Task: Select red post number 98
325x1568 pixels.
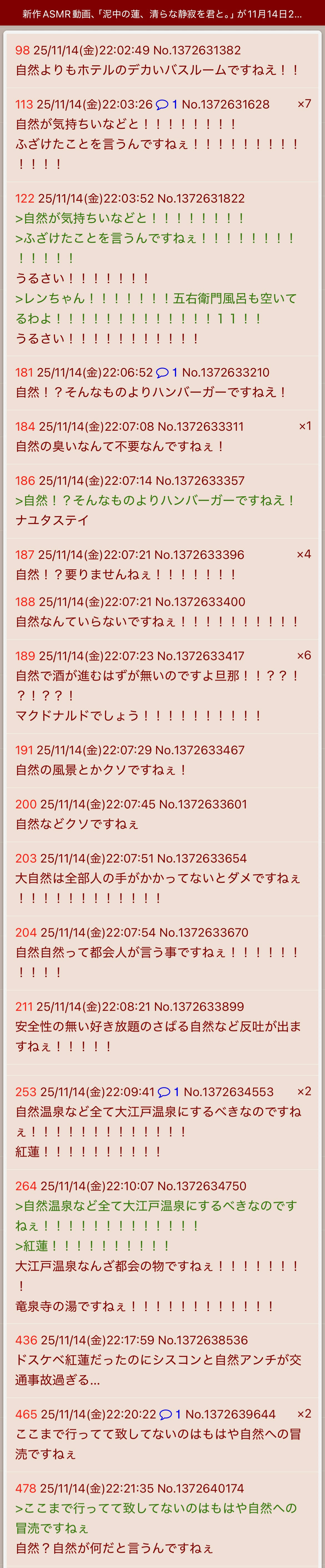Action: point(22,51)
